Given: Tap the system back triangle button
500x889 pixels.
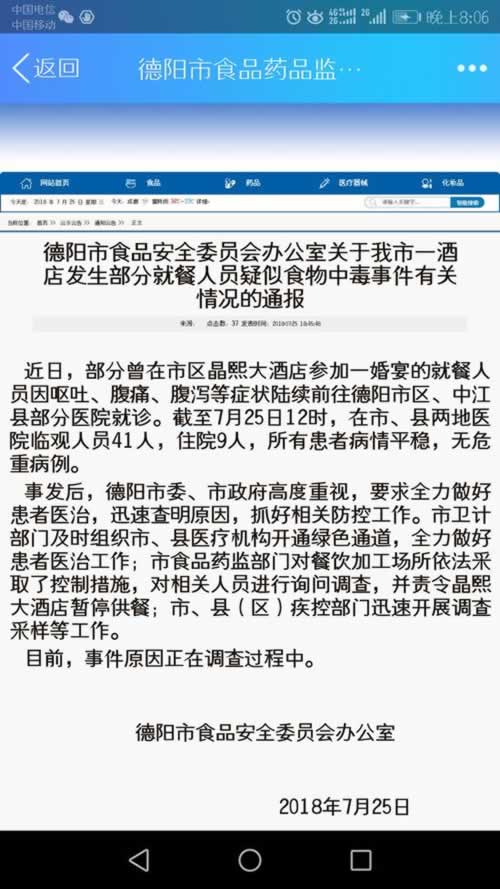Looking at the screenshot, I should pos(139,860).
